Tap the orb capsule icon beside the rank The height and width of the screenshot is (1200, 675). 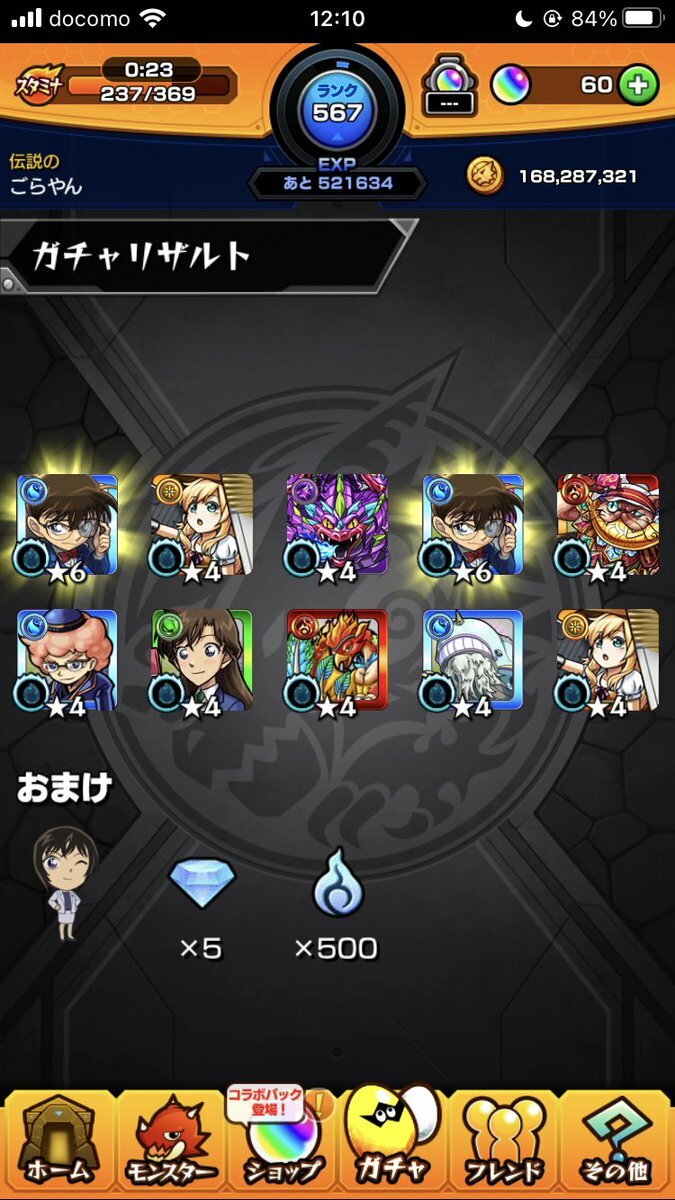tap(448, 85)
